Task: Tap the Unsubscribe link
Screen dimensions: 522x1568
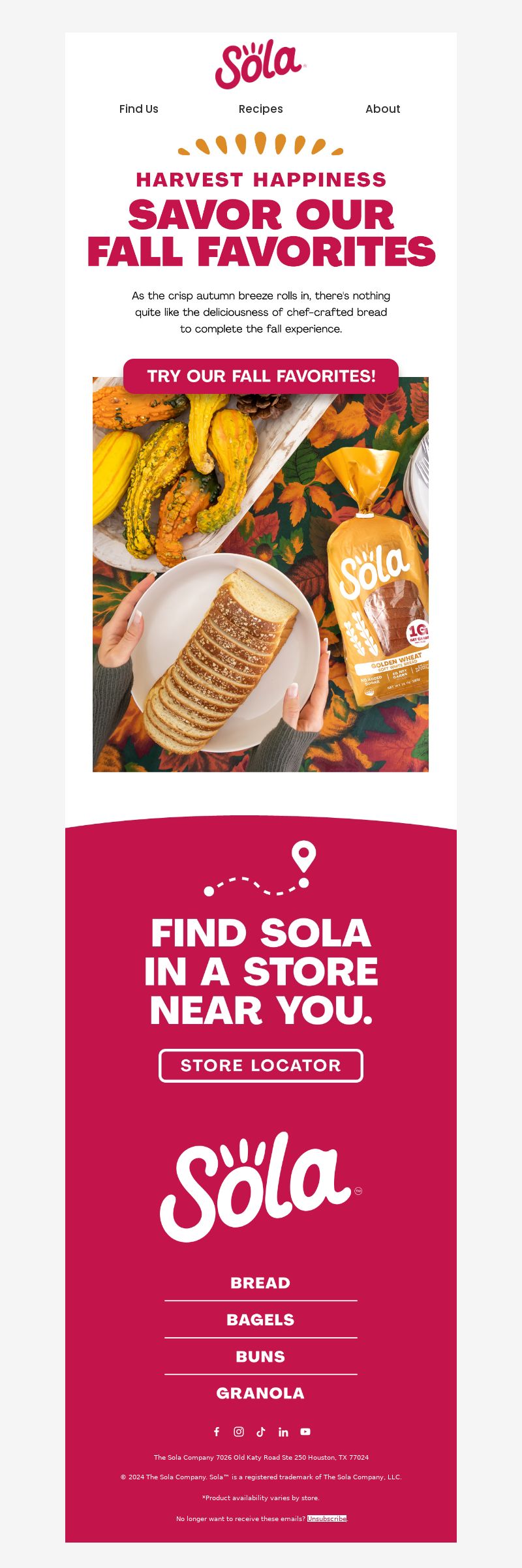Action: 327,1518
